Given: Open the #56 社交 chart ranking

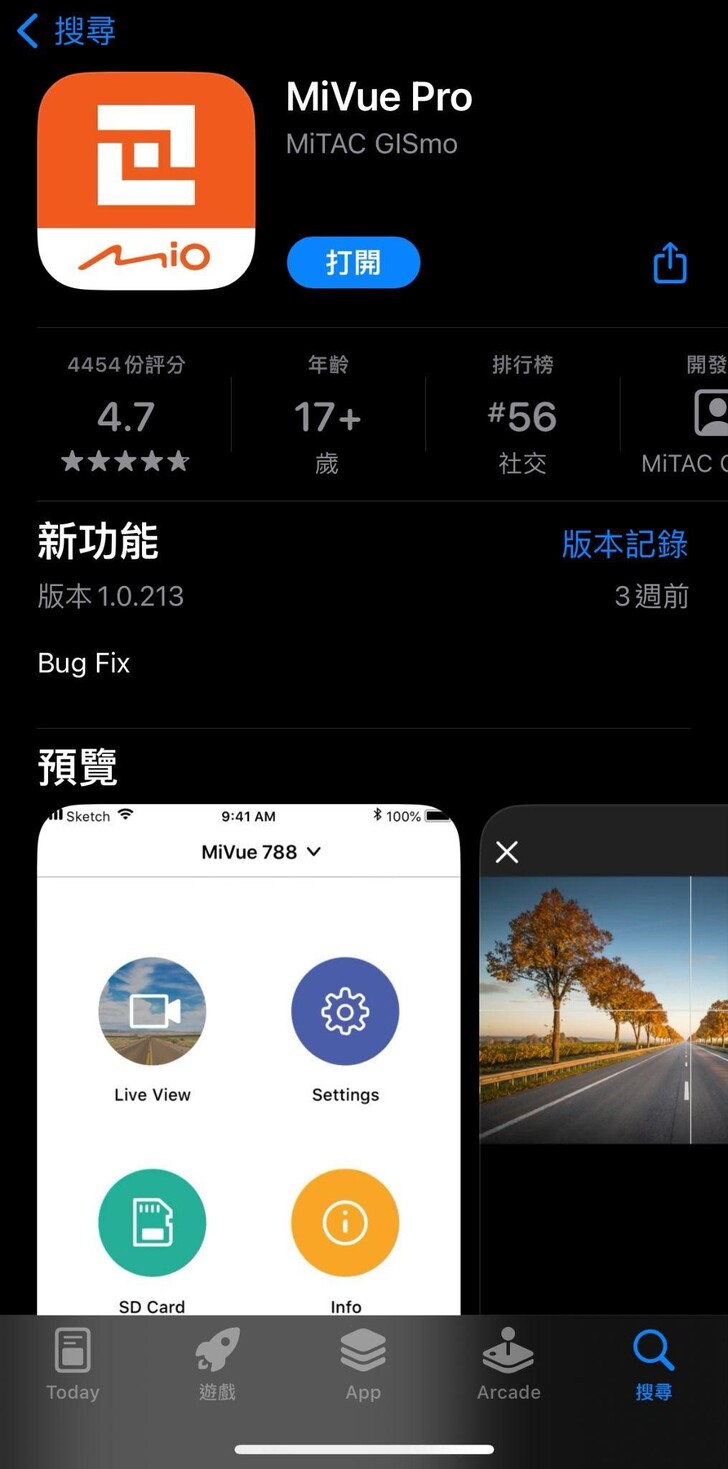Looking at the screenshot, I should (x=522, y=417).
